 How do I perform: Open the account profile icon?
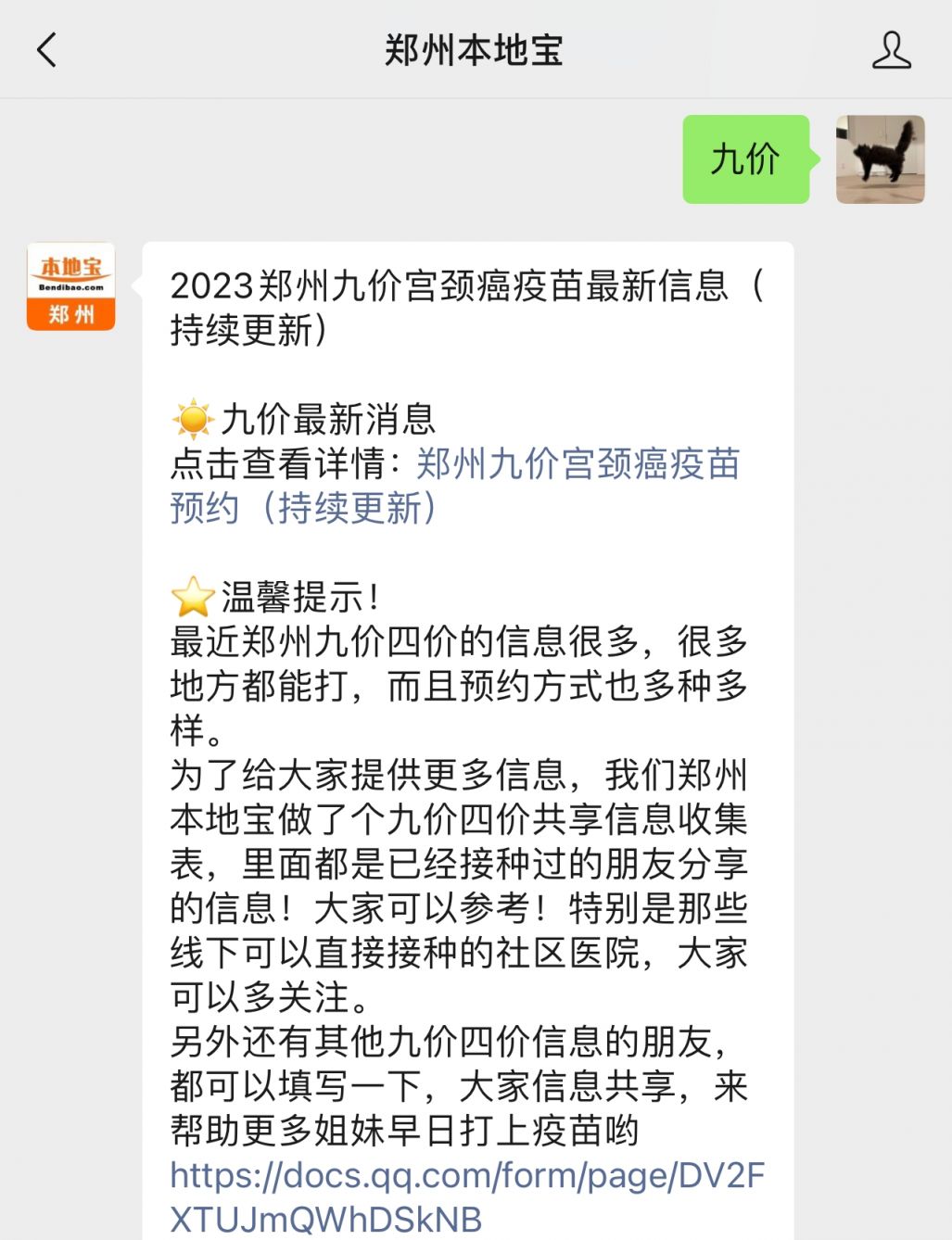(891, 50)
